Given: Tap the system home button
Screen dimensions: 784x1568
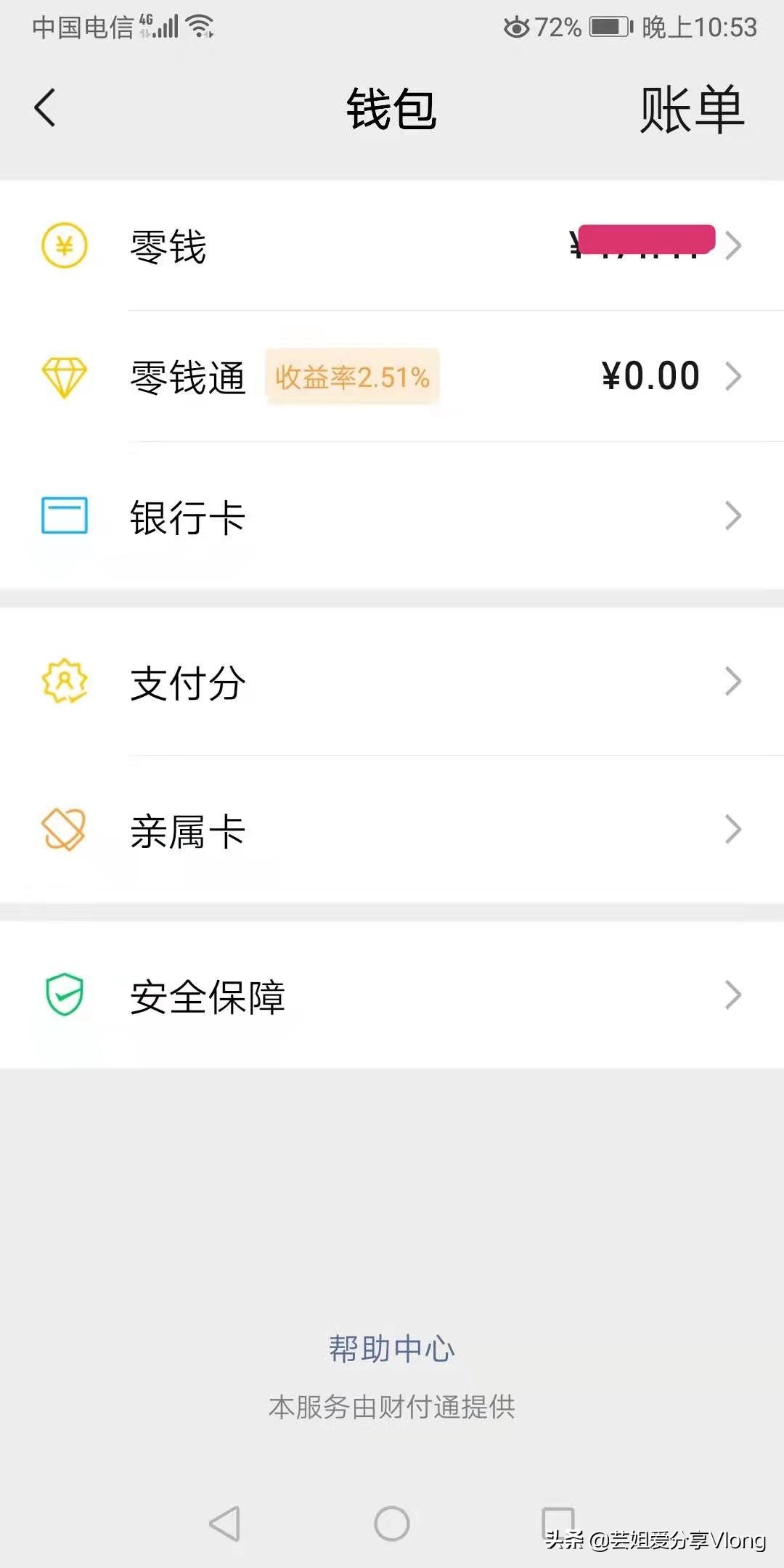Looking at the screenshot, I should (x=392, y=1523).
